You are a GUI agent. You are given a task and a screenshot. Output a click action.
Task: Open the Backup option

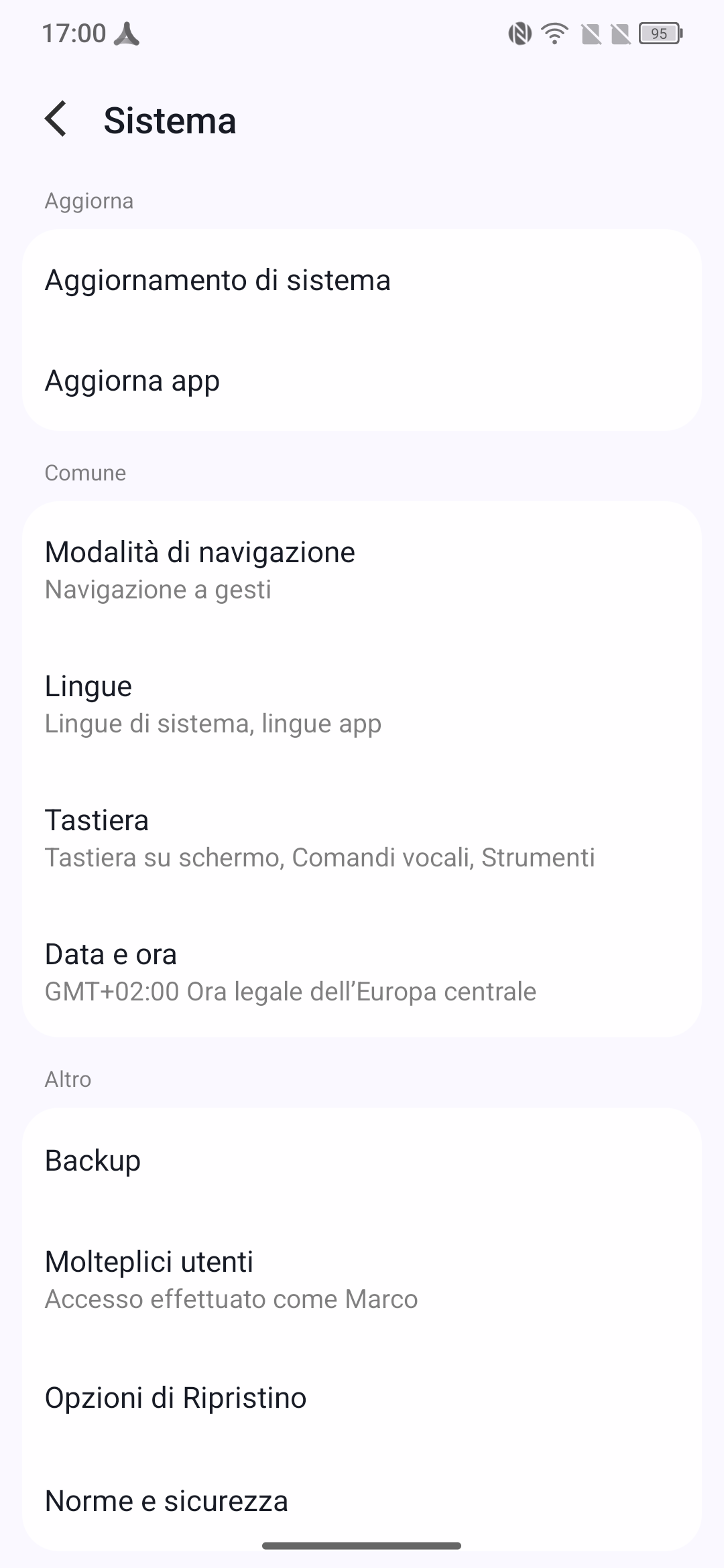coord(362,1160)
